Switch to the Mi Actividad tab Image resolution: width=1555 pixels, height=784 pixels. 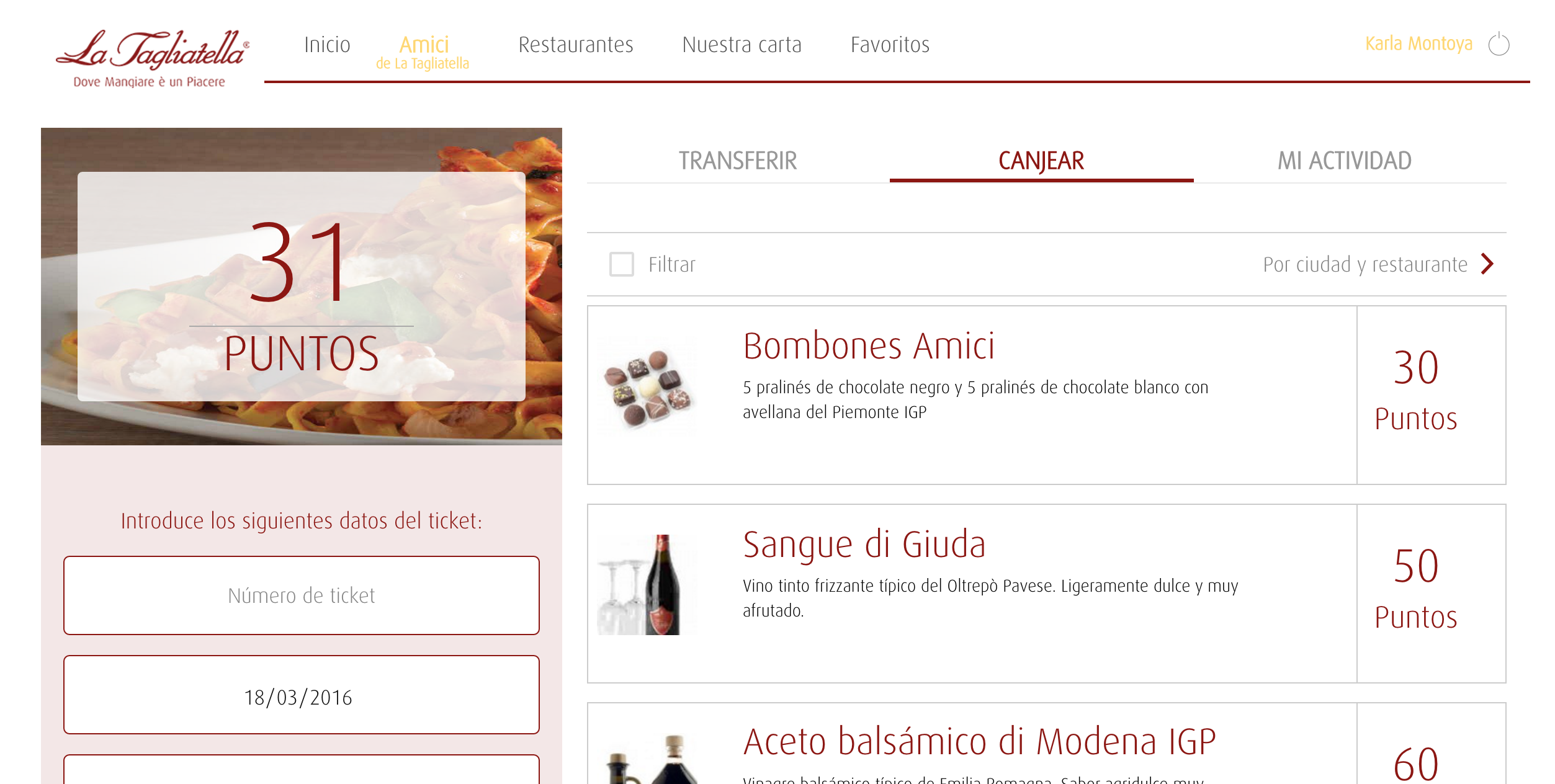pos(1345,161)
